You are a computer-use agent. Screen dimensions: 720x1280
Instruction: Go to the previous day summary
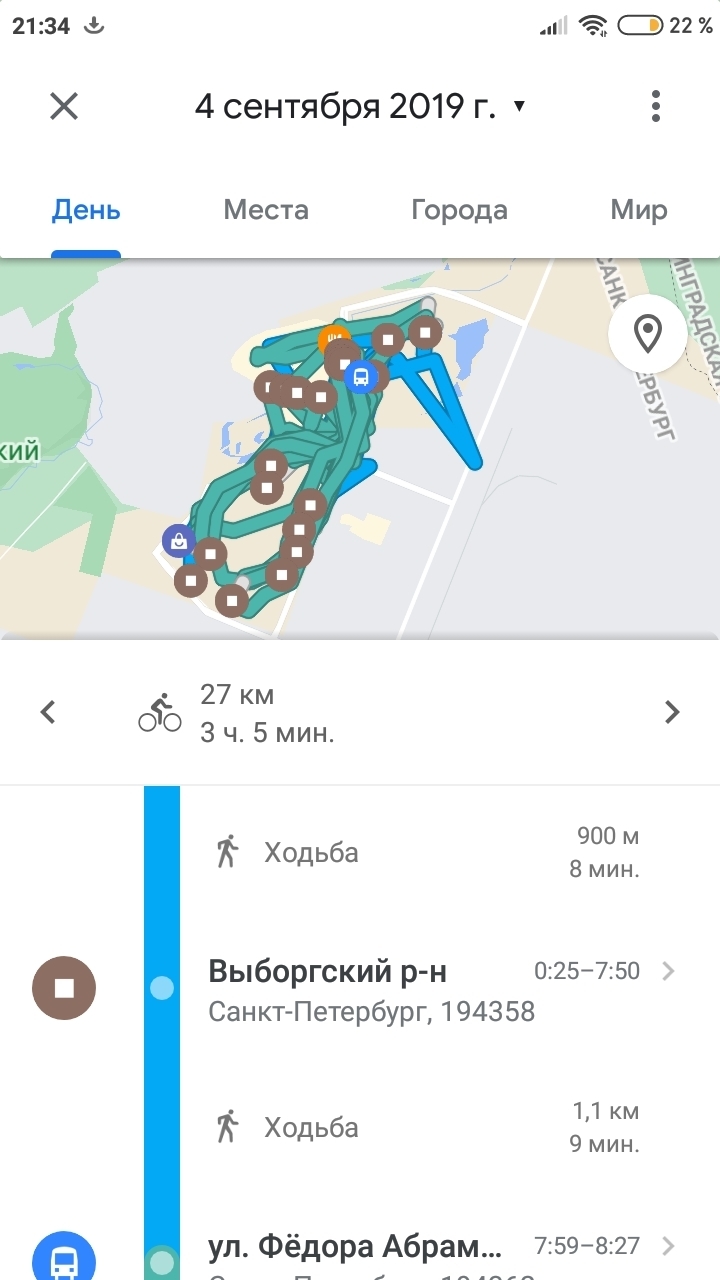pyautogui.click(x=48, y=712)
